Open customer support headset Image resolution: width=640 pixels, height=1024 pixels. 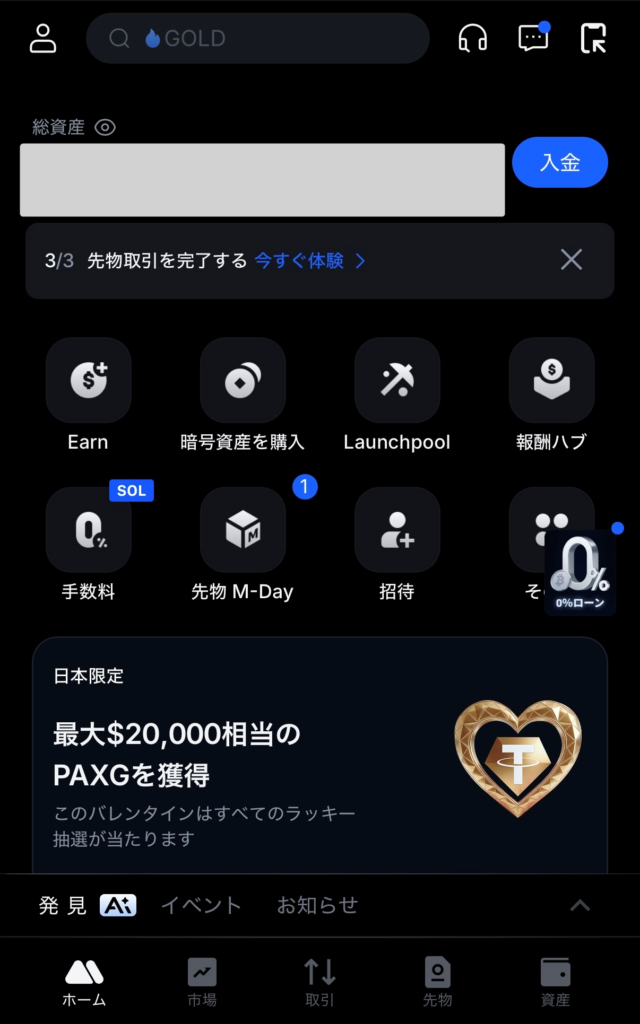(473, 39)
